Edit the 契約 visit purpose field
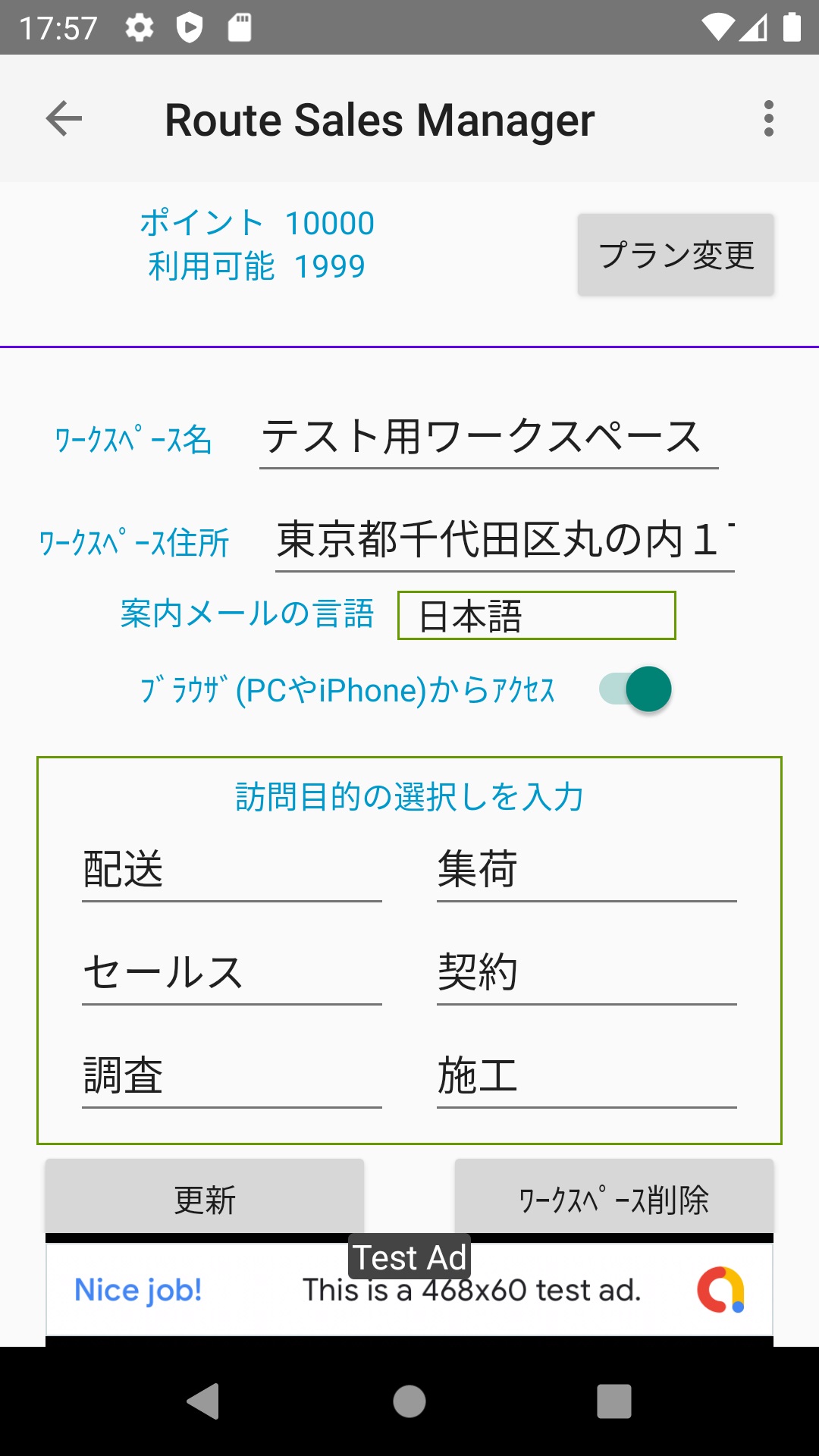Image resolution: width=819 pixels, height=1456 pixels. pos(587,973)
